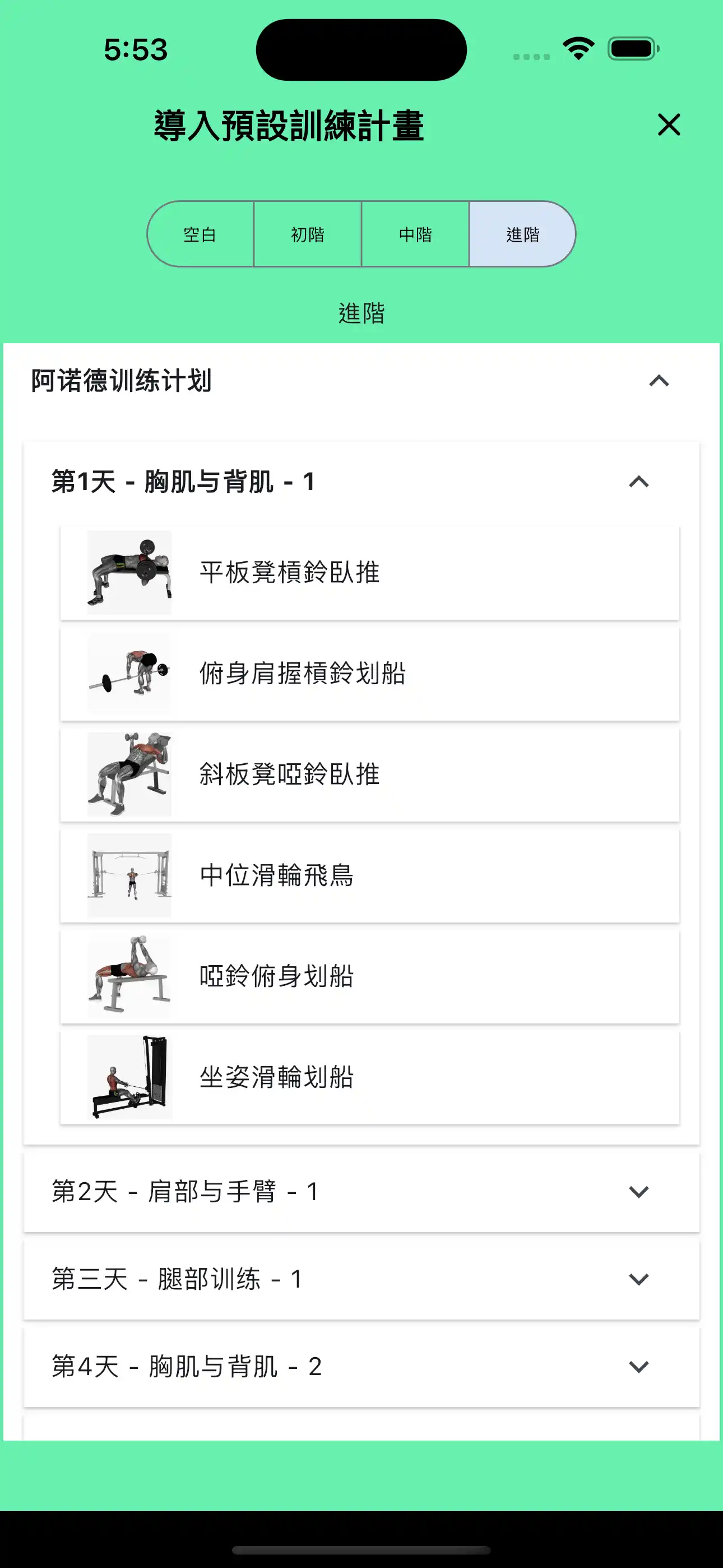Tap the incline dumbbell press exercise thumbnail
Viewport: 723px width, 1568px height.
tap(129, 774)
